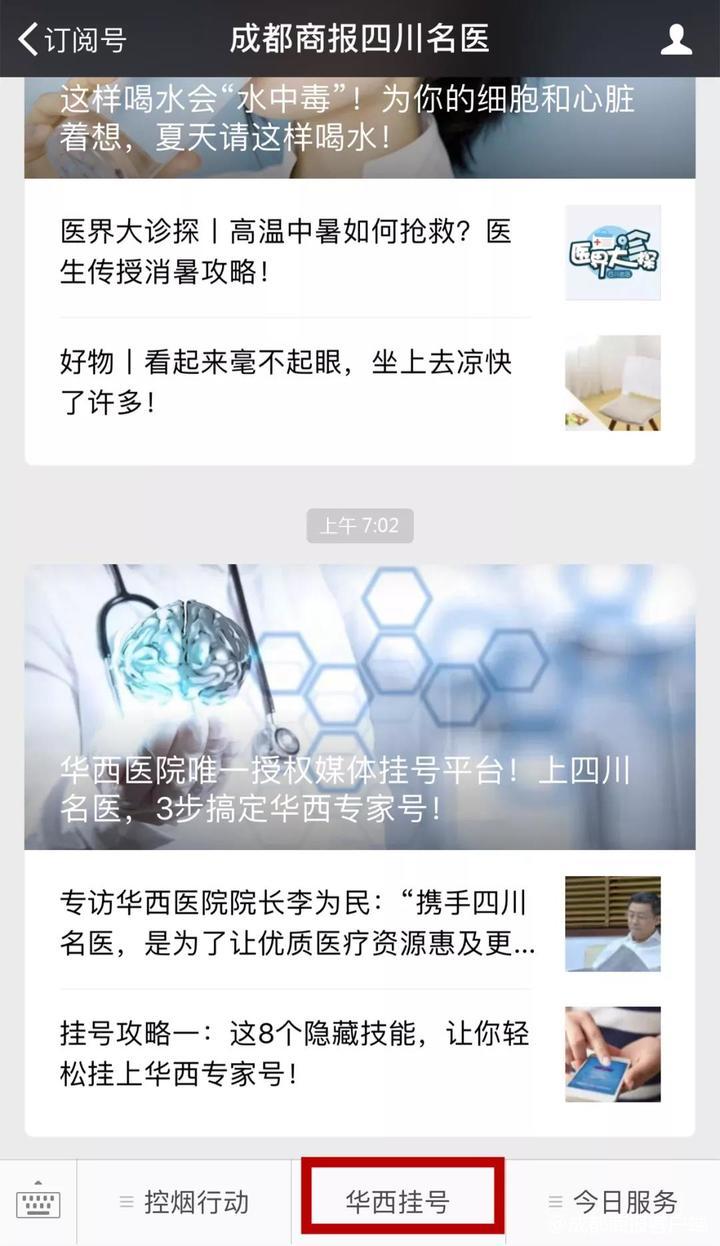The image size is (720, 1246).
Task: Open the 控烟行动 menu
Action: [x=184, y=1202]
